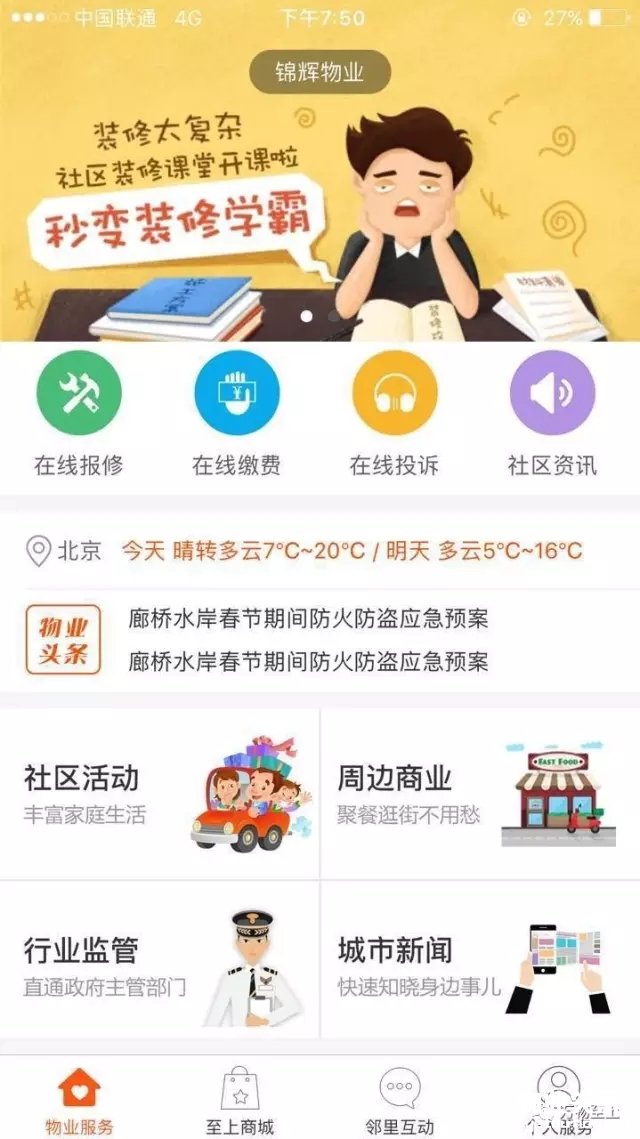Switch to the 物业服务 tab
Image resolution: width=640 pixels, height=1139 pixels.
[80, 1100]
